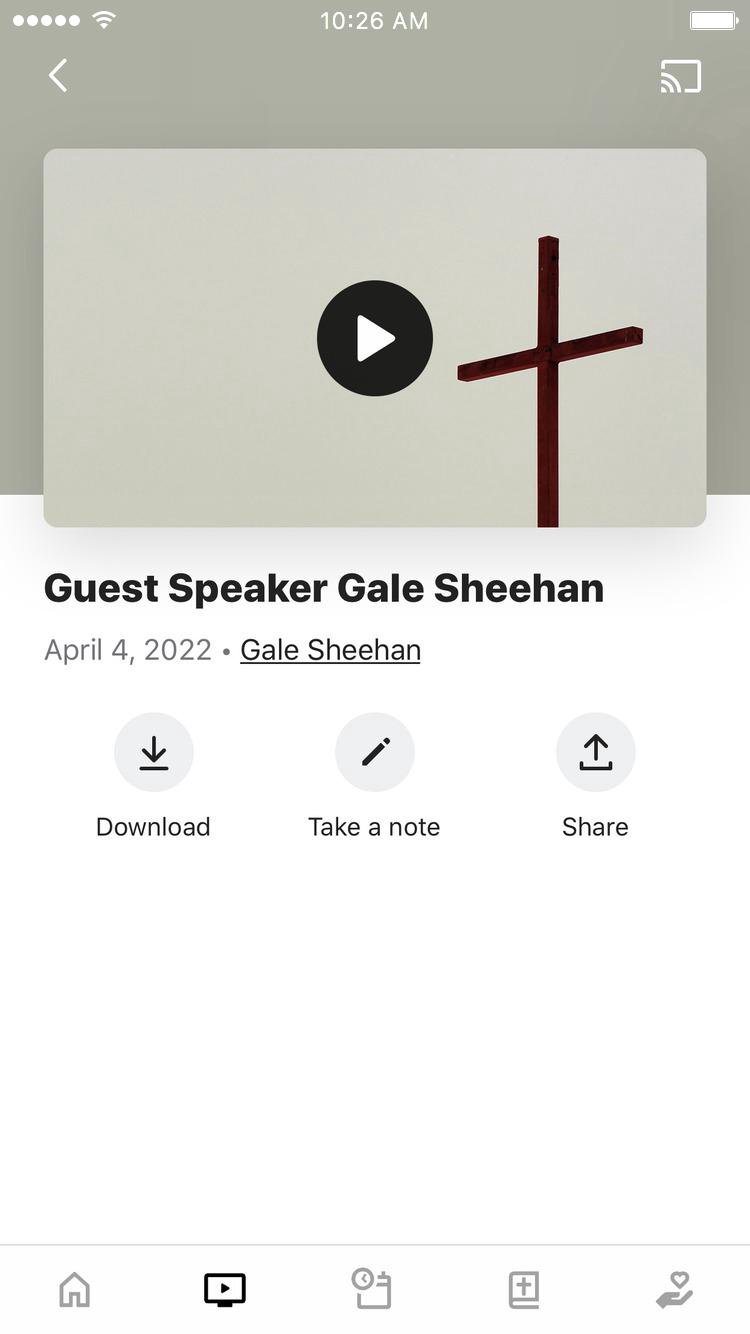Switch to the Home tab
Image resolution: width=750 pixels, height=1334 pixels.
click(x=75, y=1289)
